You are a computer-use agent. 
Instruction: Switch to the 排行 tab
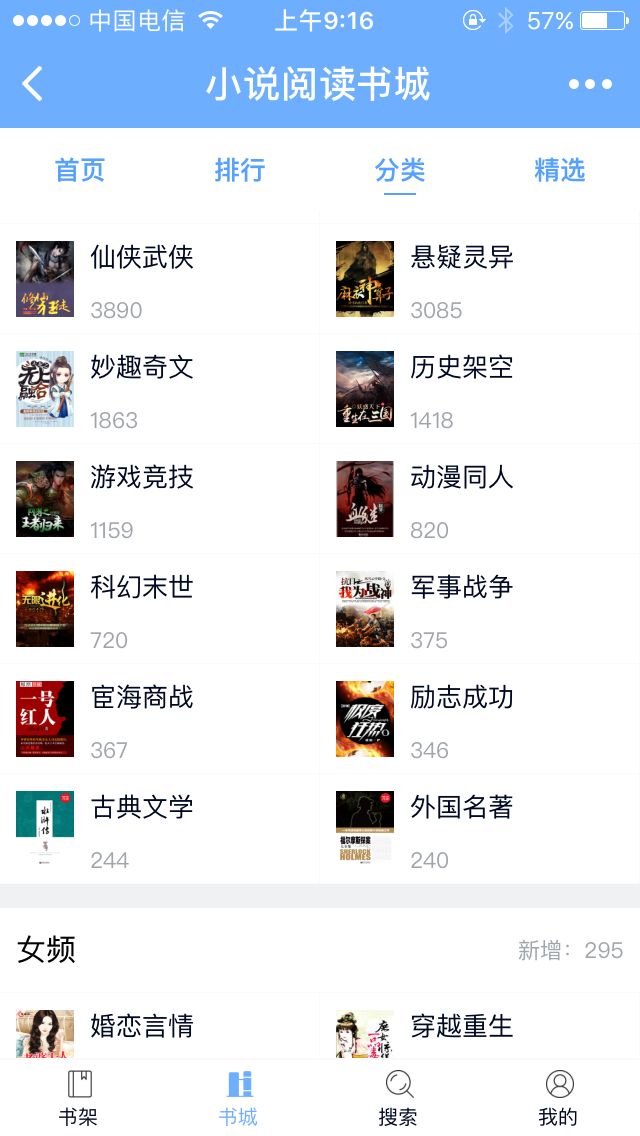coord(240,170)
